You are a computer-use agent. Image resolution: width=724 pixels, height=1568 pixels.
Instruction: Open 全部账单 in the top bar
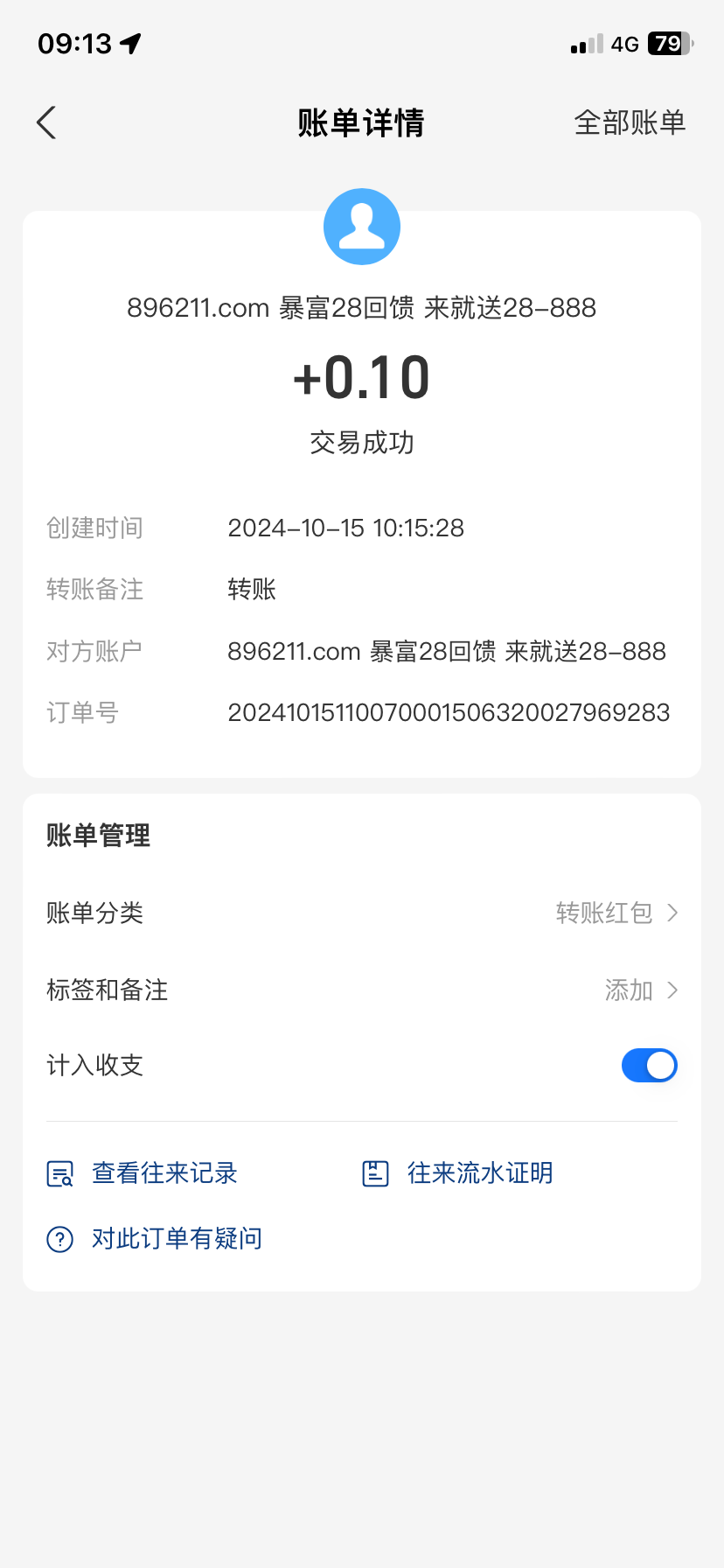point(630,122)
